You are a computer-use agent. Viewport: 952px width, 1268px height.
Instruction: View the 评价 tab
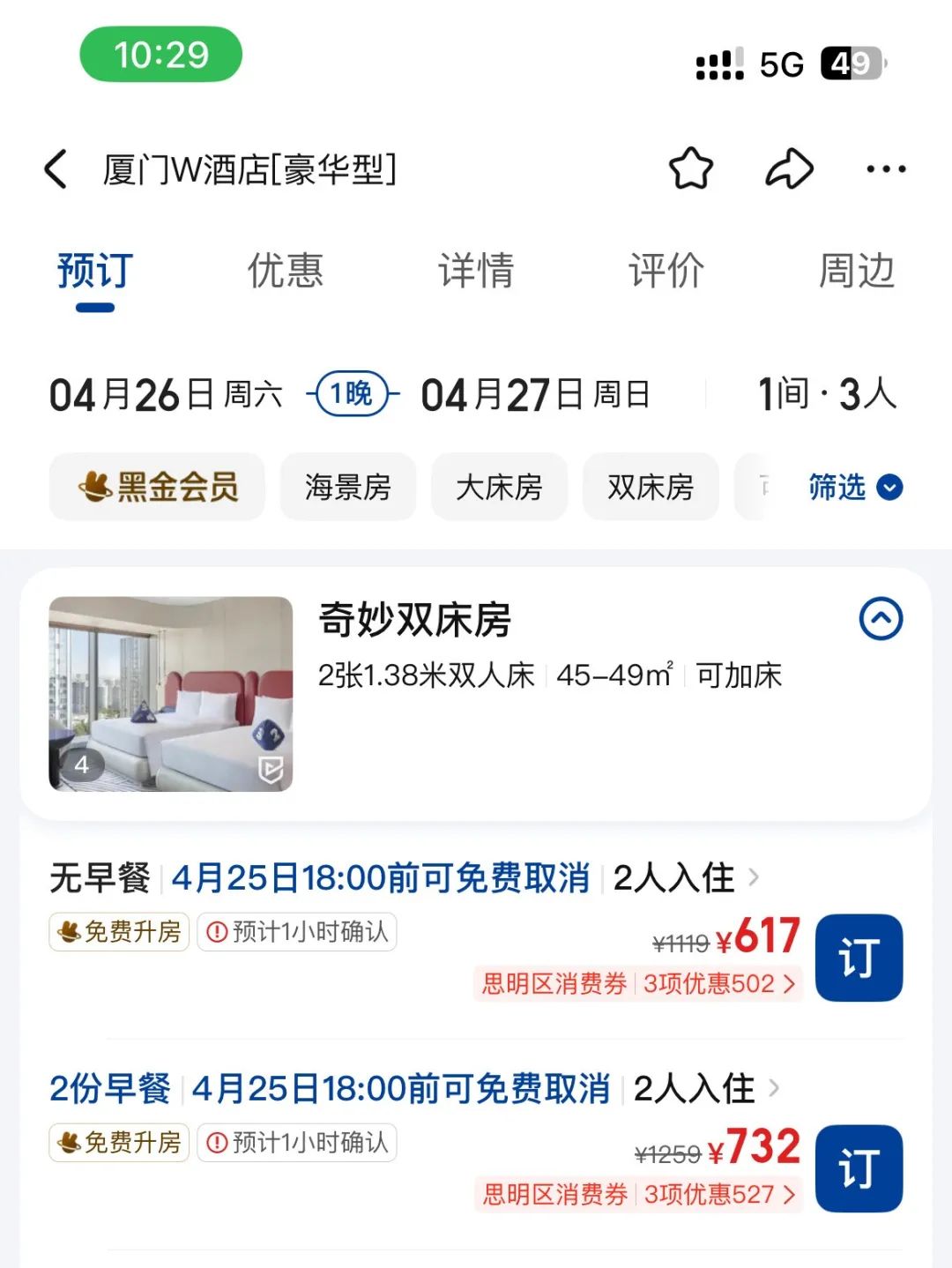coord(666,271)
